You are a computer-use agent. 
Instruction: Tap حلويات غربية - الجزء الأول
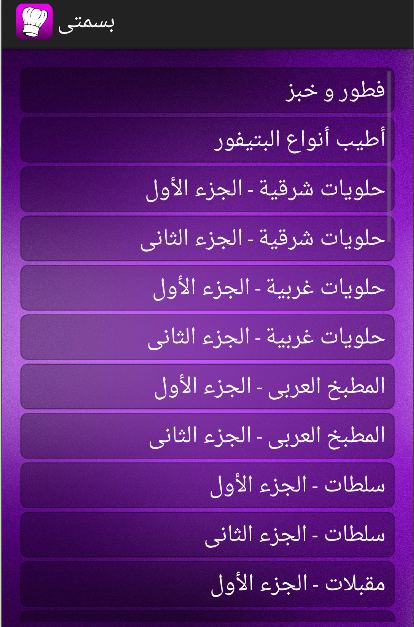coord(207,288)
